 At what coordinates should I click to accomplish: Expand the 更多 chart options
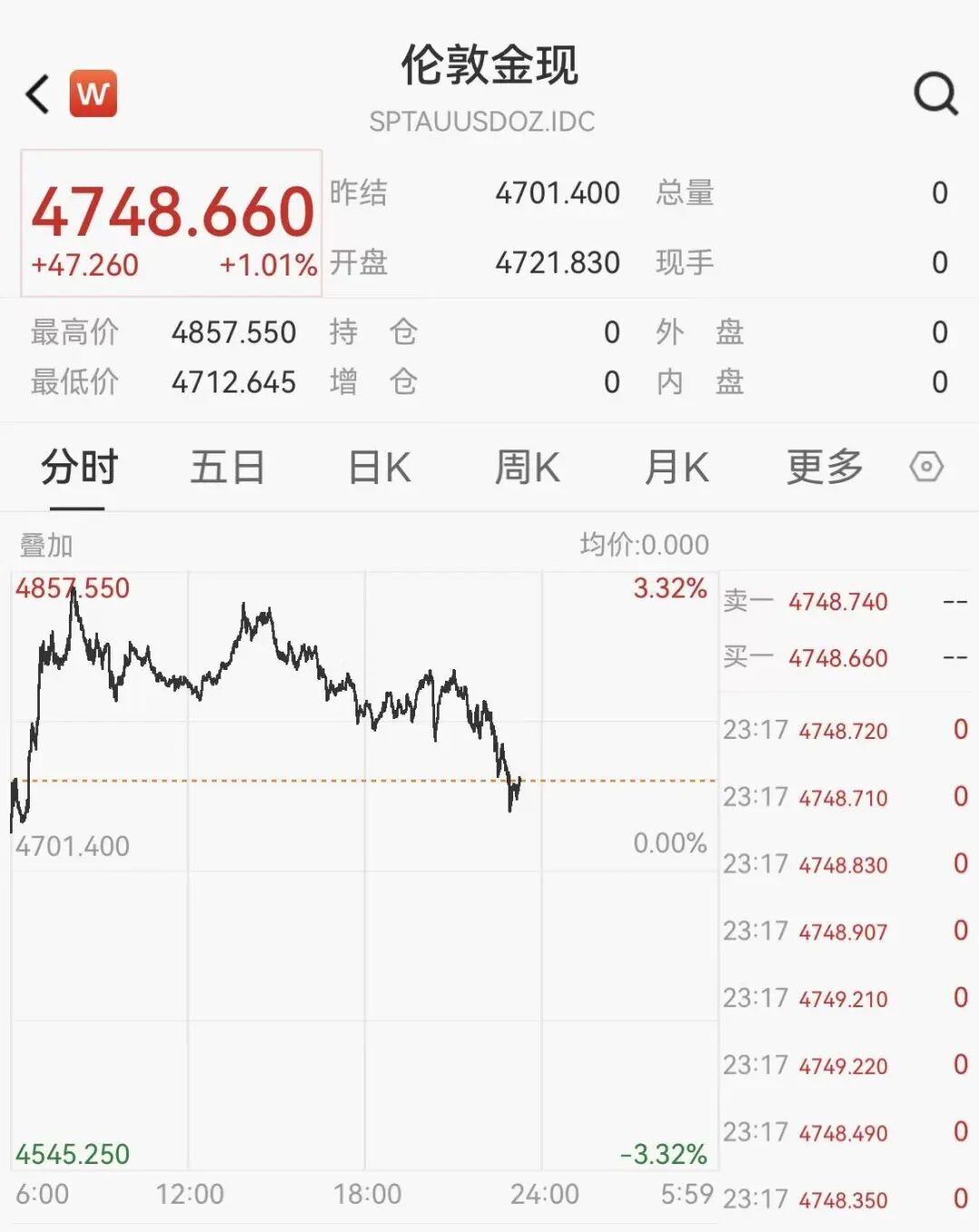click(x=824, y=468)
